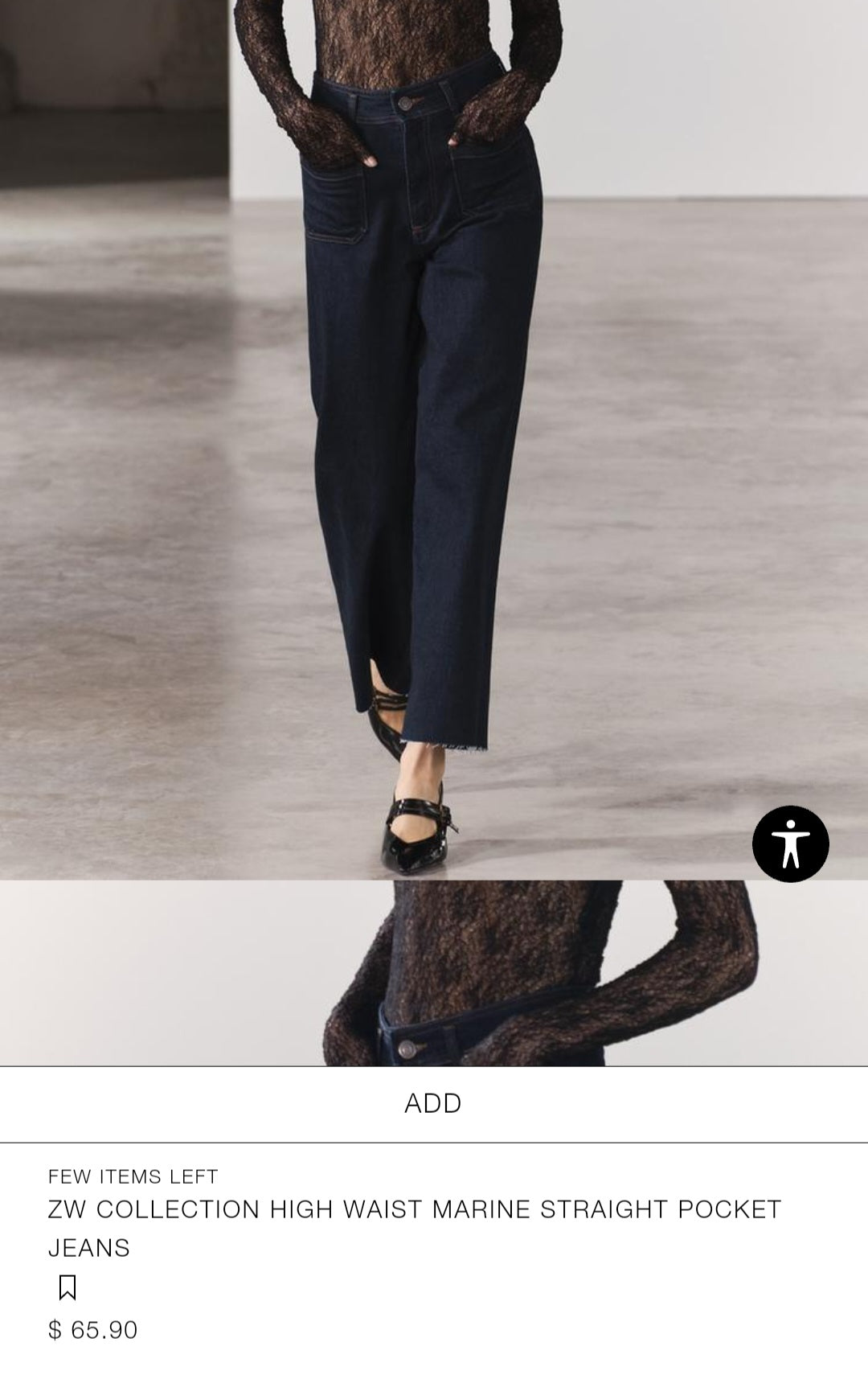
Task: View the close-up waist photo
Action: point(434,973)
